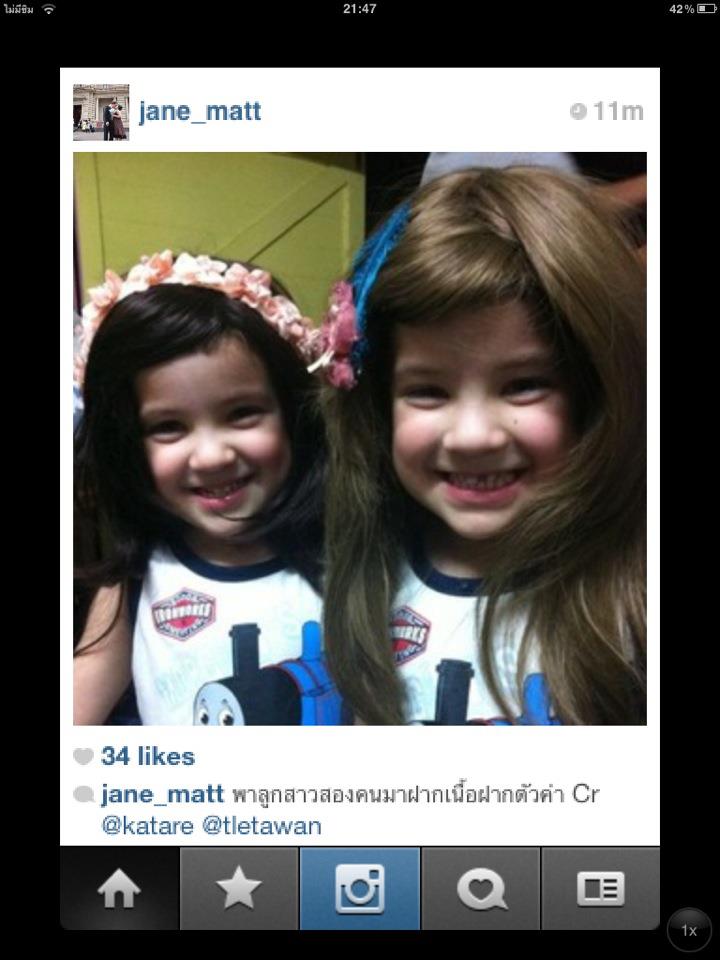Viewport: 720px width, 960px height.
Task: Open the jane_matt username link
Action: 199,112
